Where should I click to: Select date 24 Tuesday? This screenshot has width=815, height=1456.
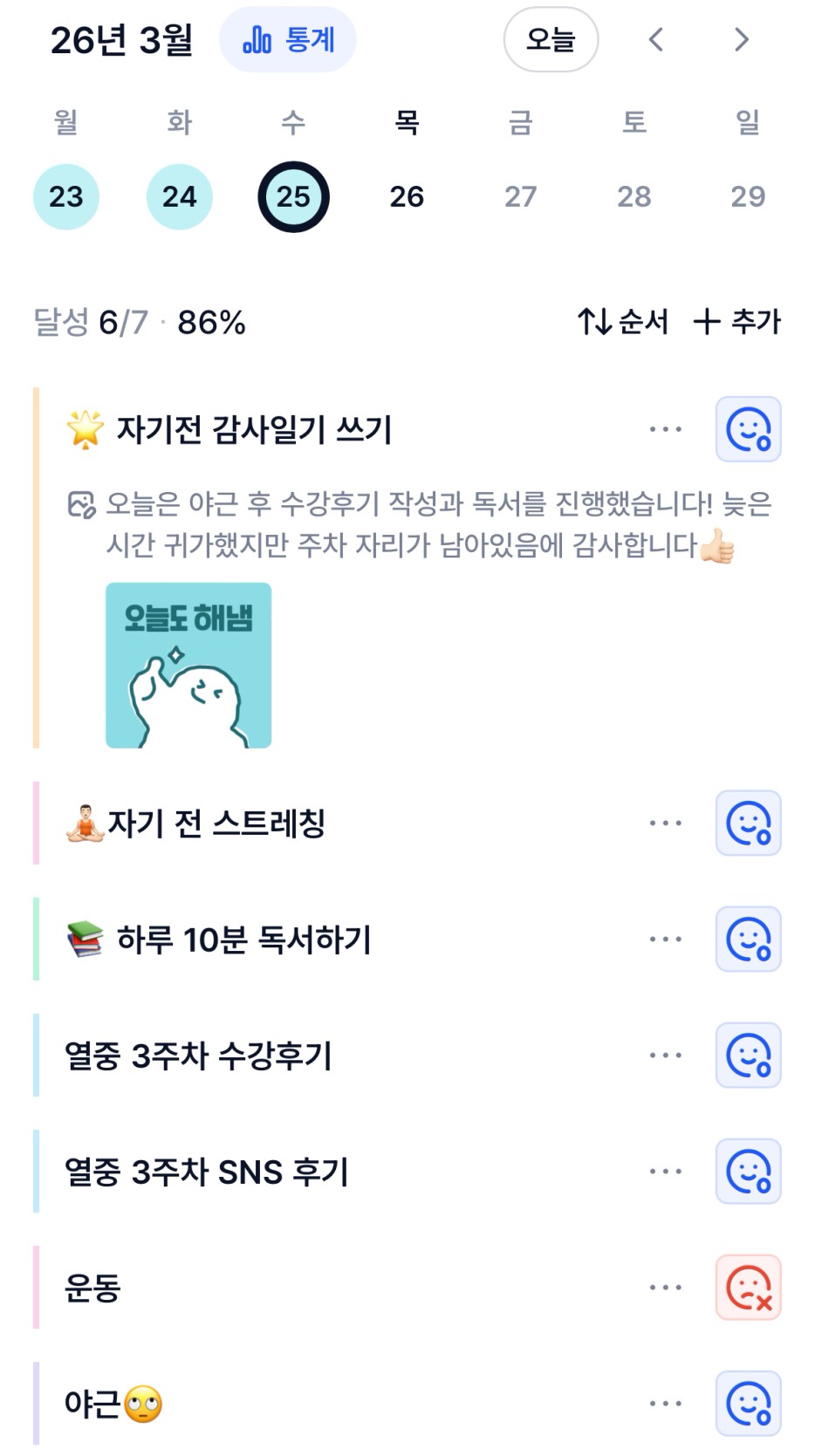click(180, 197)
